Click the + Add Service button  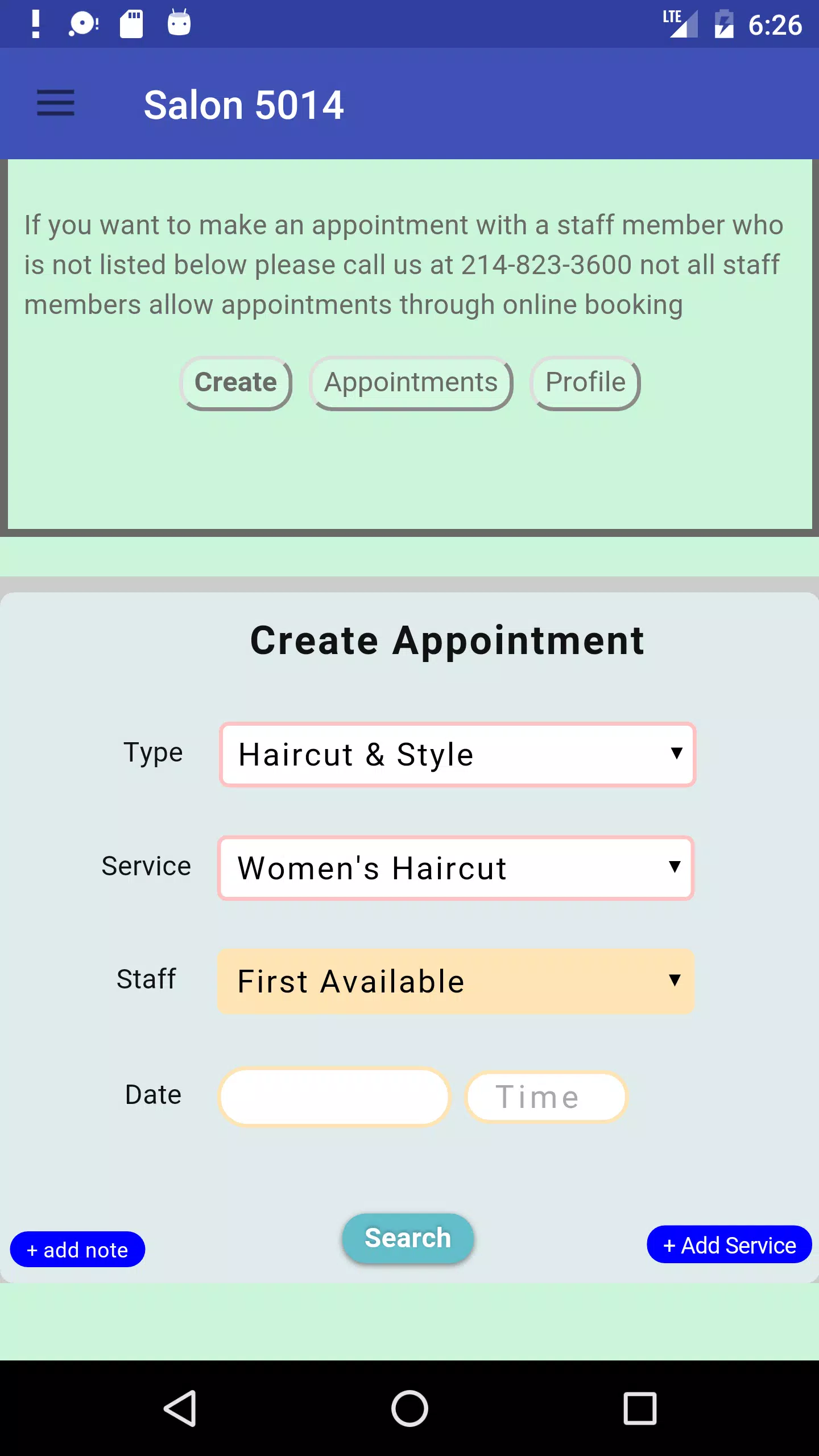[x=730, y=1245]
